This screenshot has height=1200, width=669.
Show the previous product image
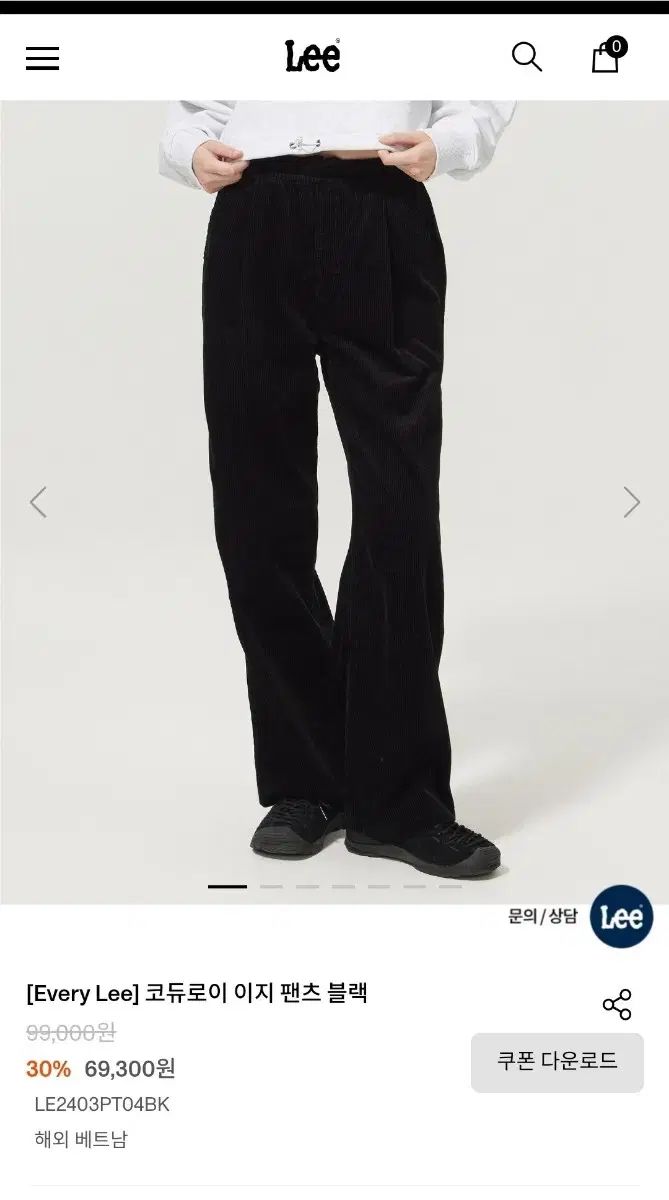point(38,502)
